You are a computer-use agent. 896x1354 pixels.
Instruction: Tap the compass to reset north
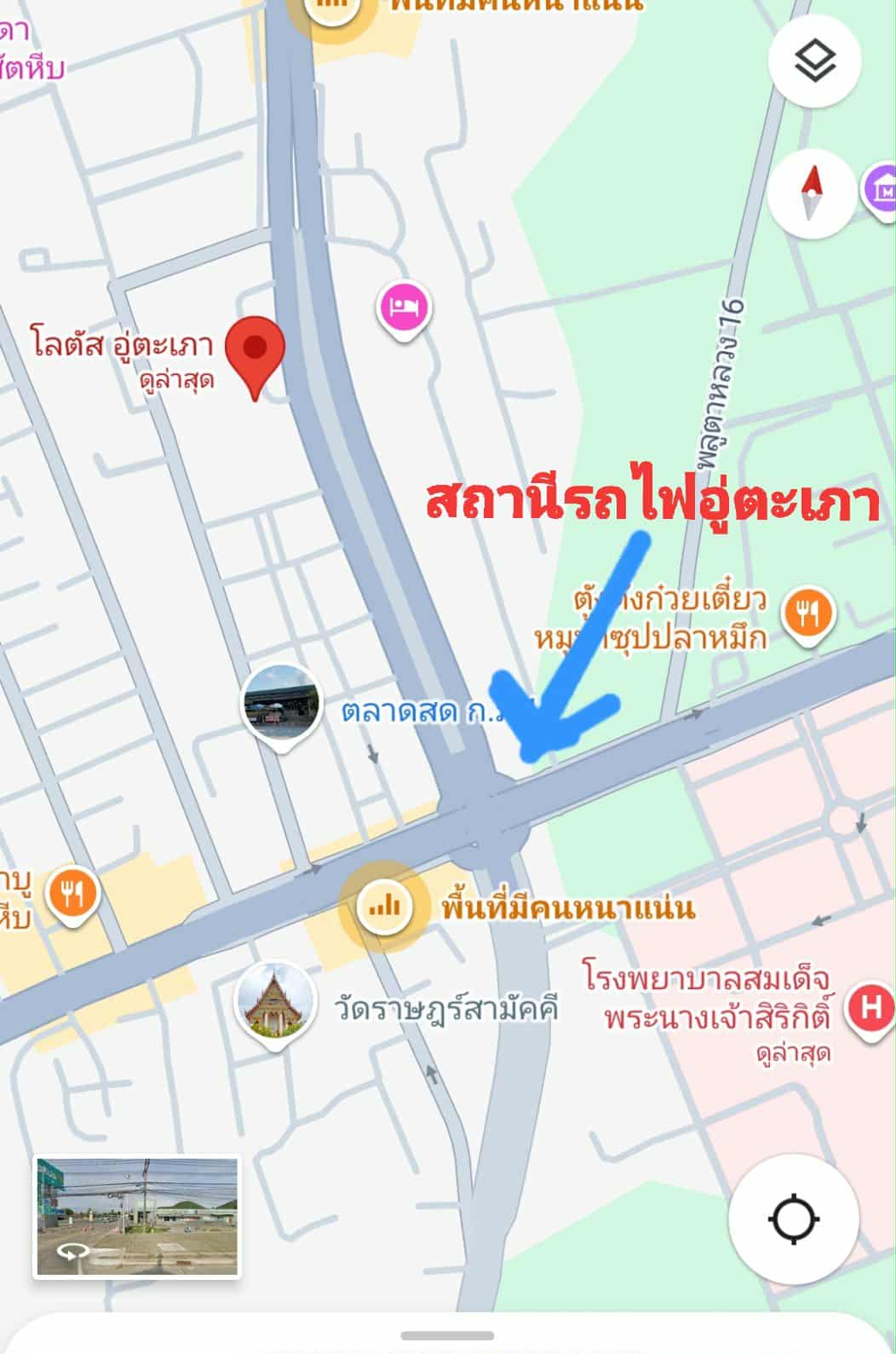pos(812,193)
